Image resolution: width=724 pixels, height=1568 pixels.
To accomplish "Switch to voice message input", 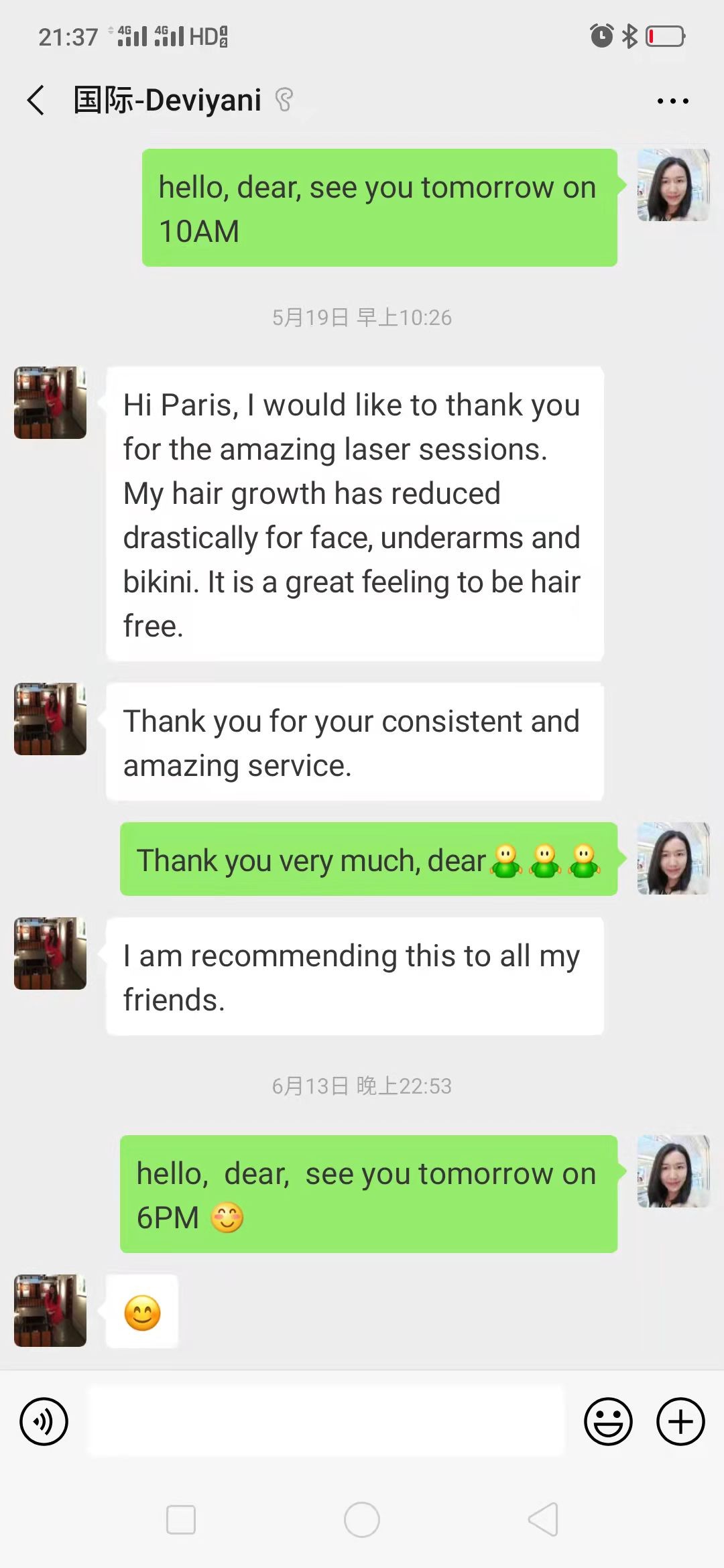I will click(44, 1421).
